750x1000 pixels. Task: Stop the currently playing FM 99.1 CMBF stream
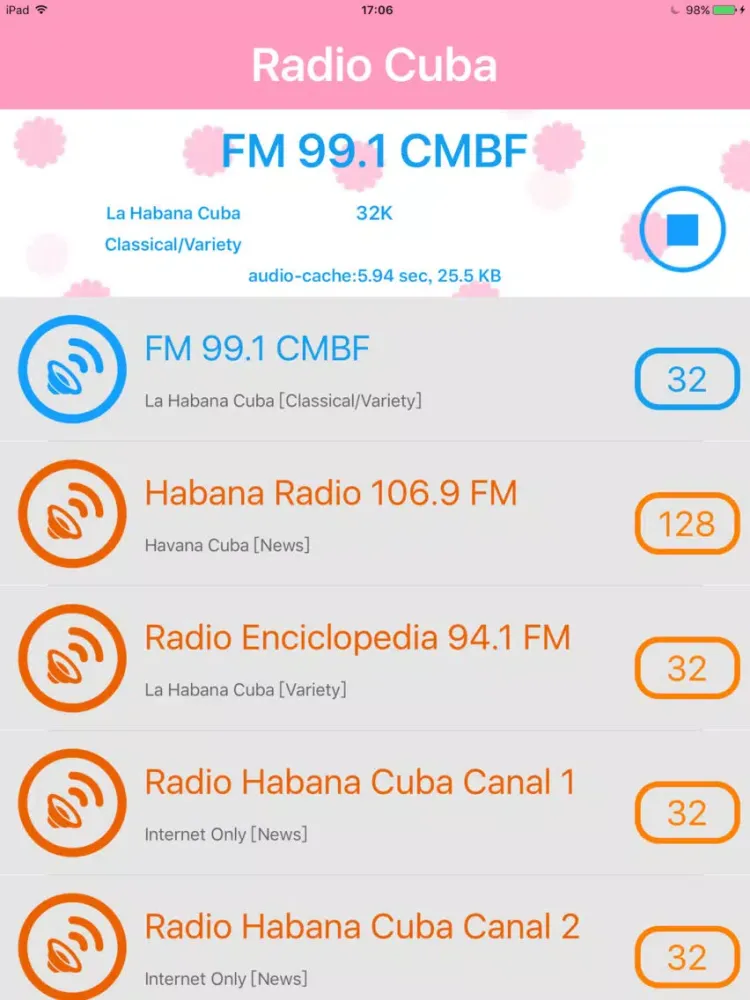[x=681, y=228]
